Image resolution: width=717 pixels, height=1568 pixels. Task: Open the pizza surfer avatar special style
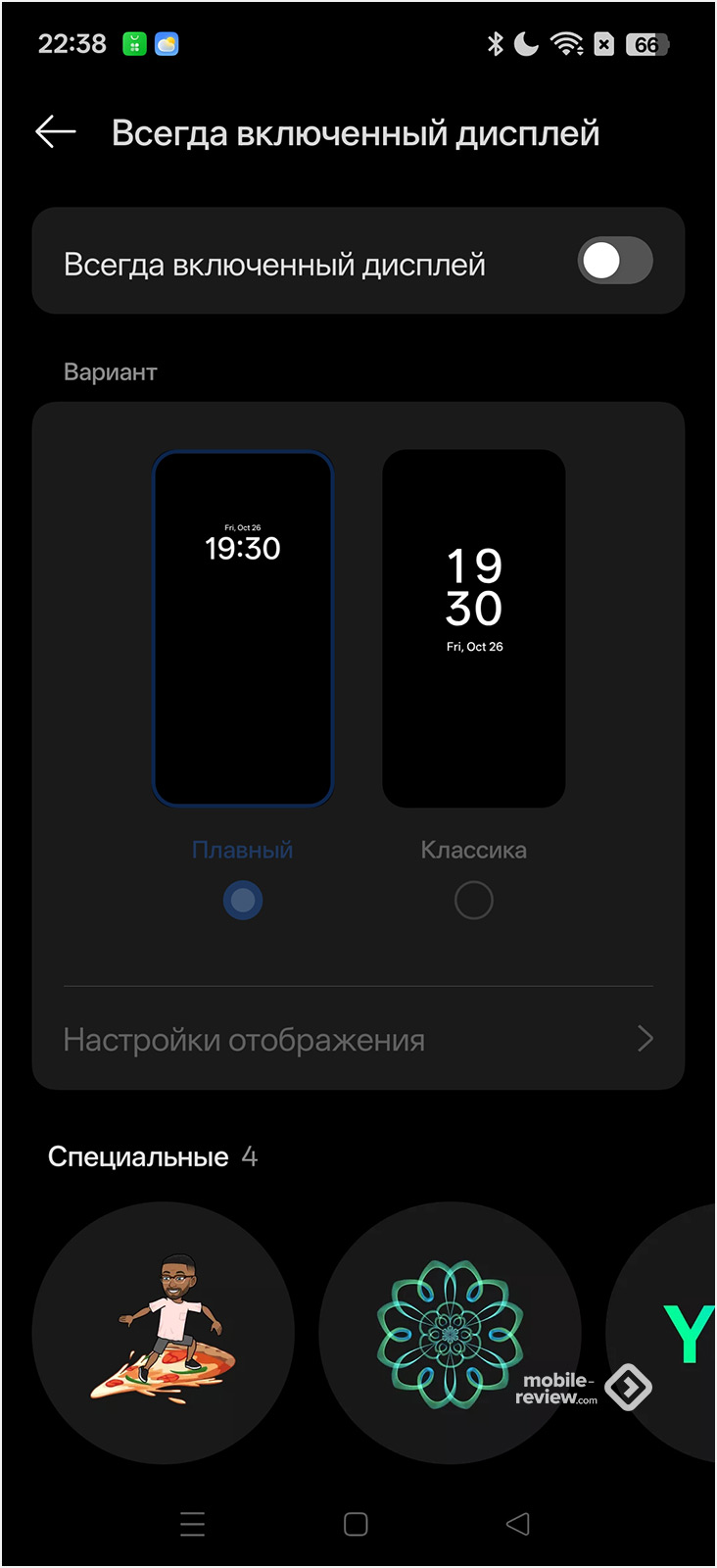(x=164, y=1332)
